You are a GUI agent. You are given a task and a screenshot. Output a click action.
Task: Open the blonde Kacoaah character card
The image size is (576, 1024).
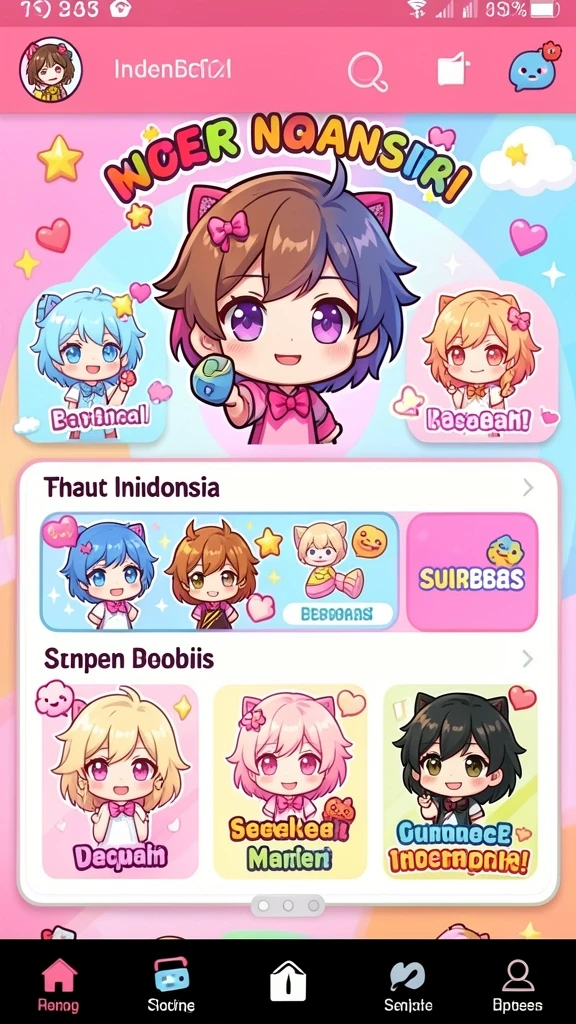click(482, 363)
